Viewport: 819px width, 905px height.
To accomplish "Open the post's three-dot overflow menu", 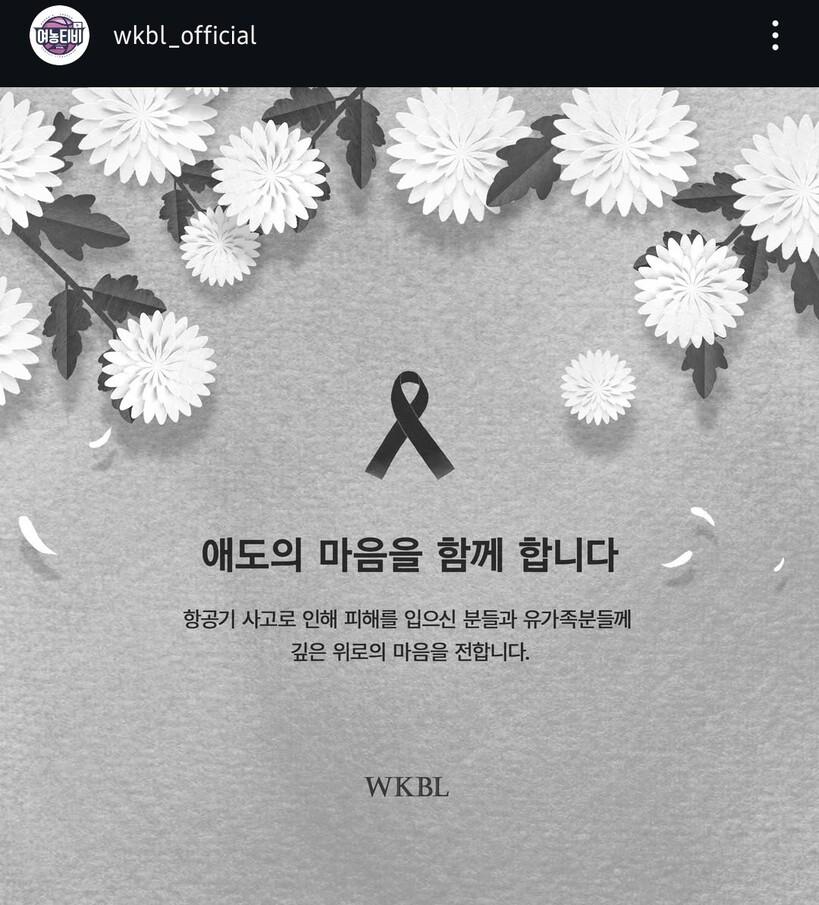I will coord(775,36).
